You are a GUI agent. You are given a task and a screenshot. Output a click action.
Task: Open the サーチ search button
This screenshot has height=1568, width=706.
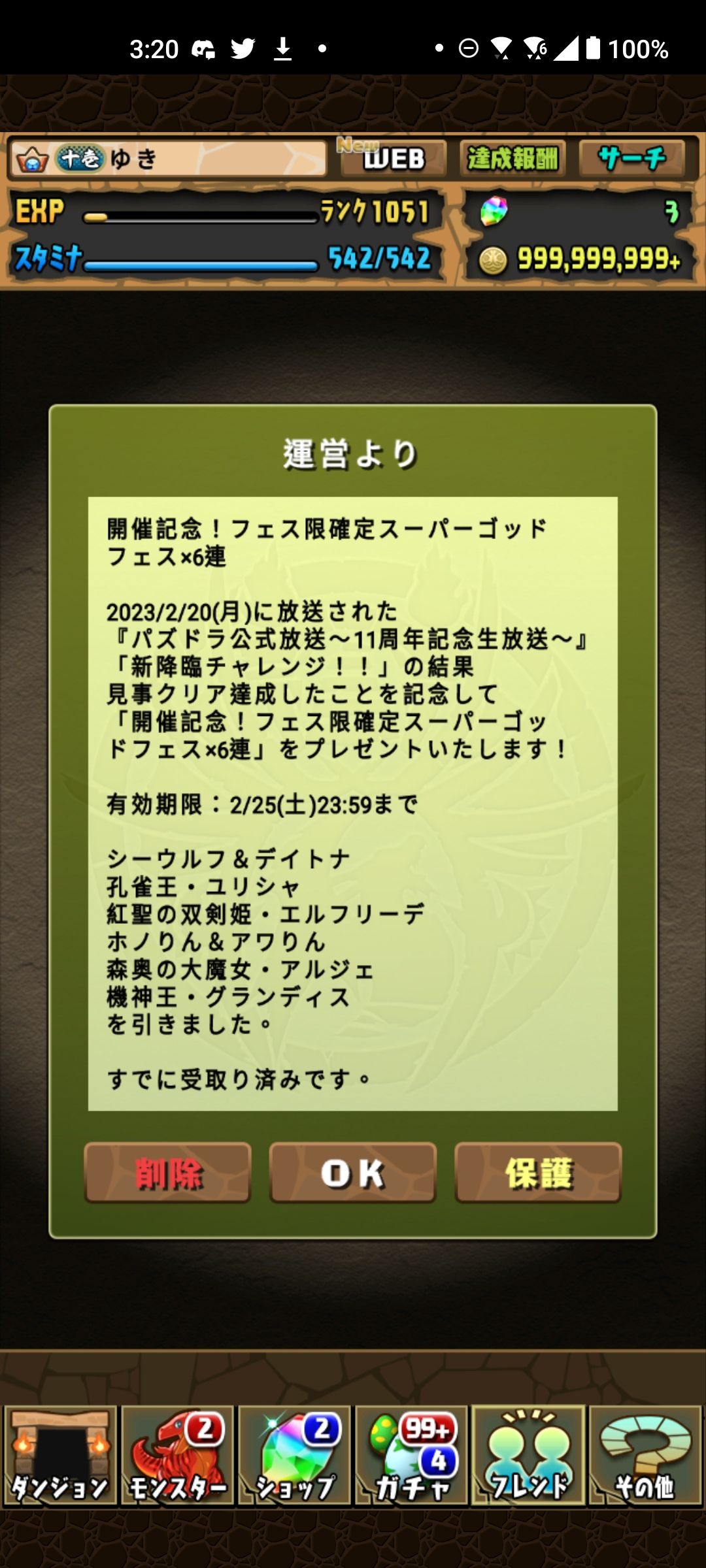(x=631, y=159)
